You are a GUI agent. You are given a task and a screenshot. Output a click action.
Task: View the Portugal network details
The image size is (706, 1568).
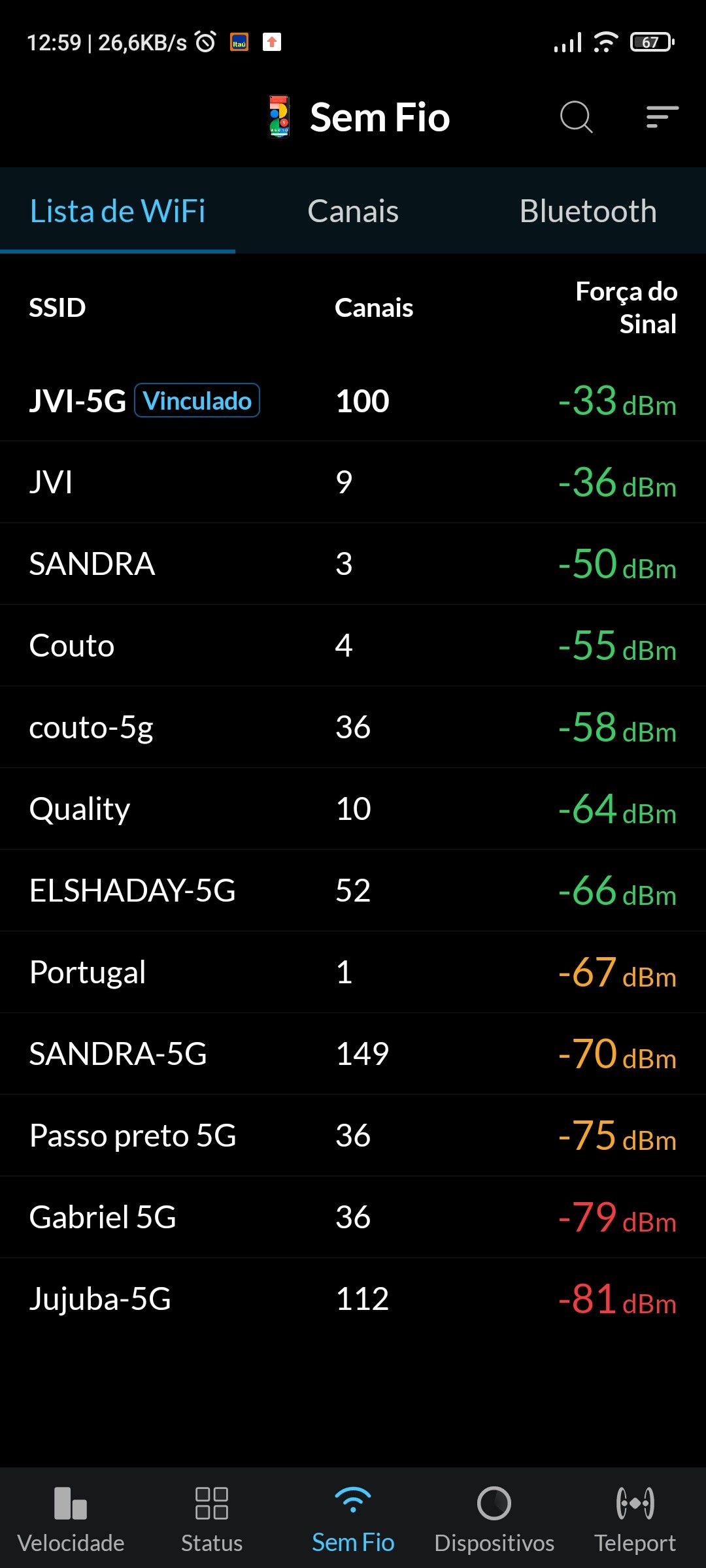pyautogui.click(x=353, y=972)
